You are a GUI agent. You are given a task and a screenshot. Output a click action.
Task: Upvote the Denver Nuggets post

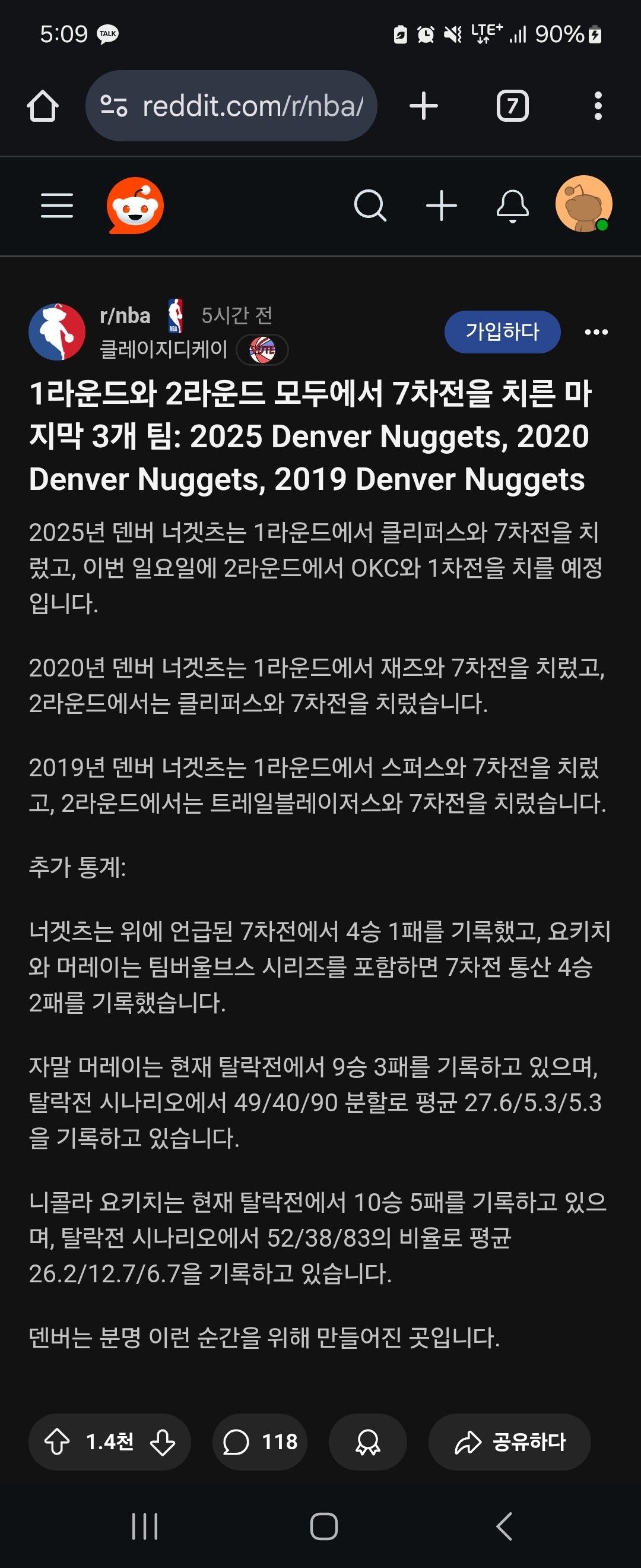tap(57, 1442)
